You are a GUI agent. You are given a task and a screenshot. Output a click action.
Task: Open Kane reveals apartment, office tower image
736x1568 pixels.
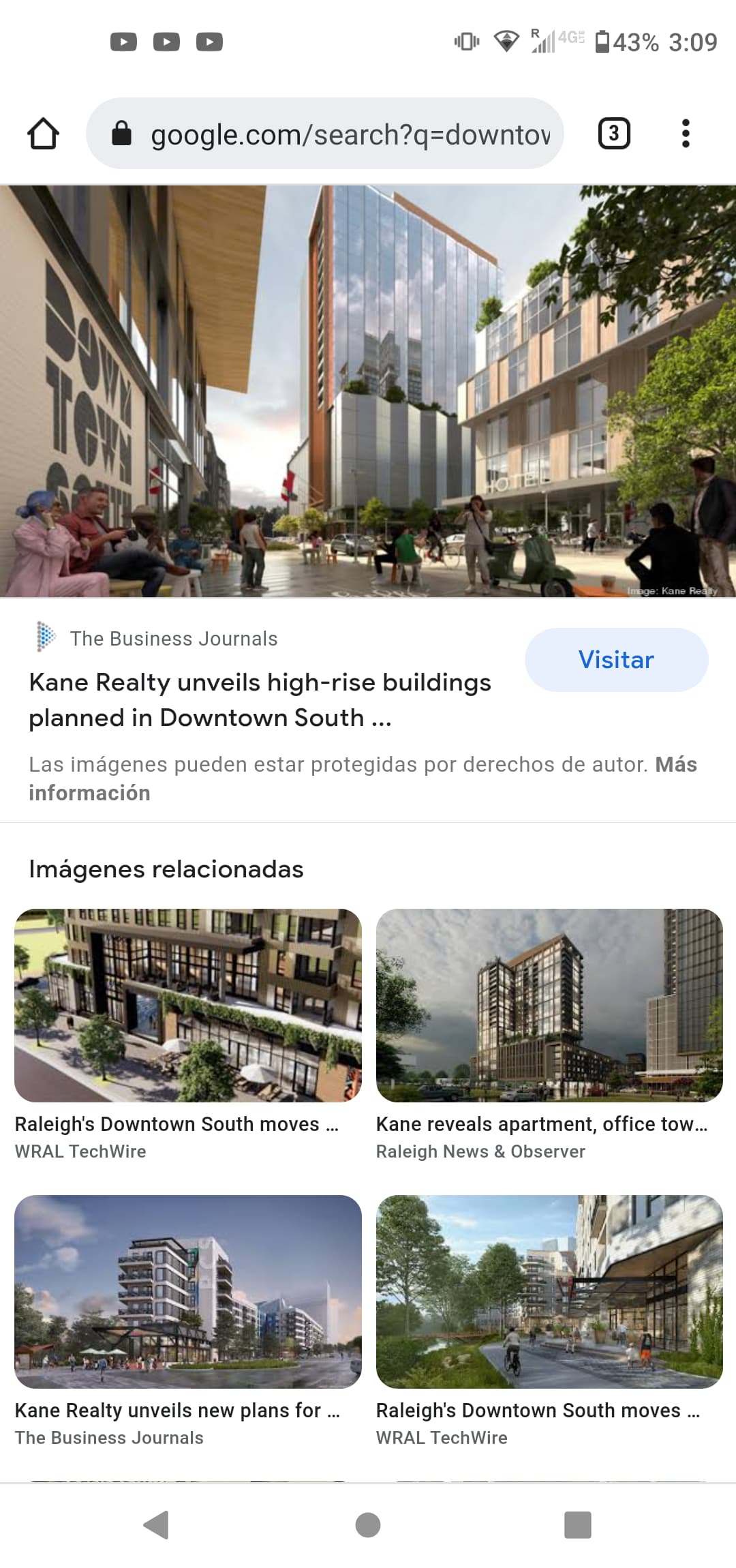tap(549, 1005)
